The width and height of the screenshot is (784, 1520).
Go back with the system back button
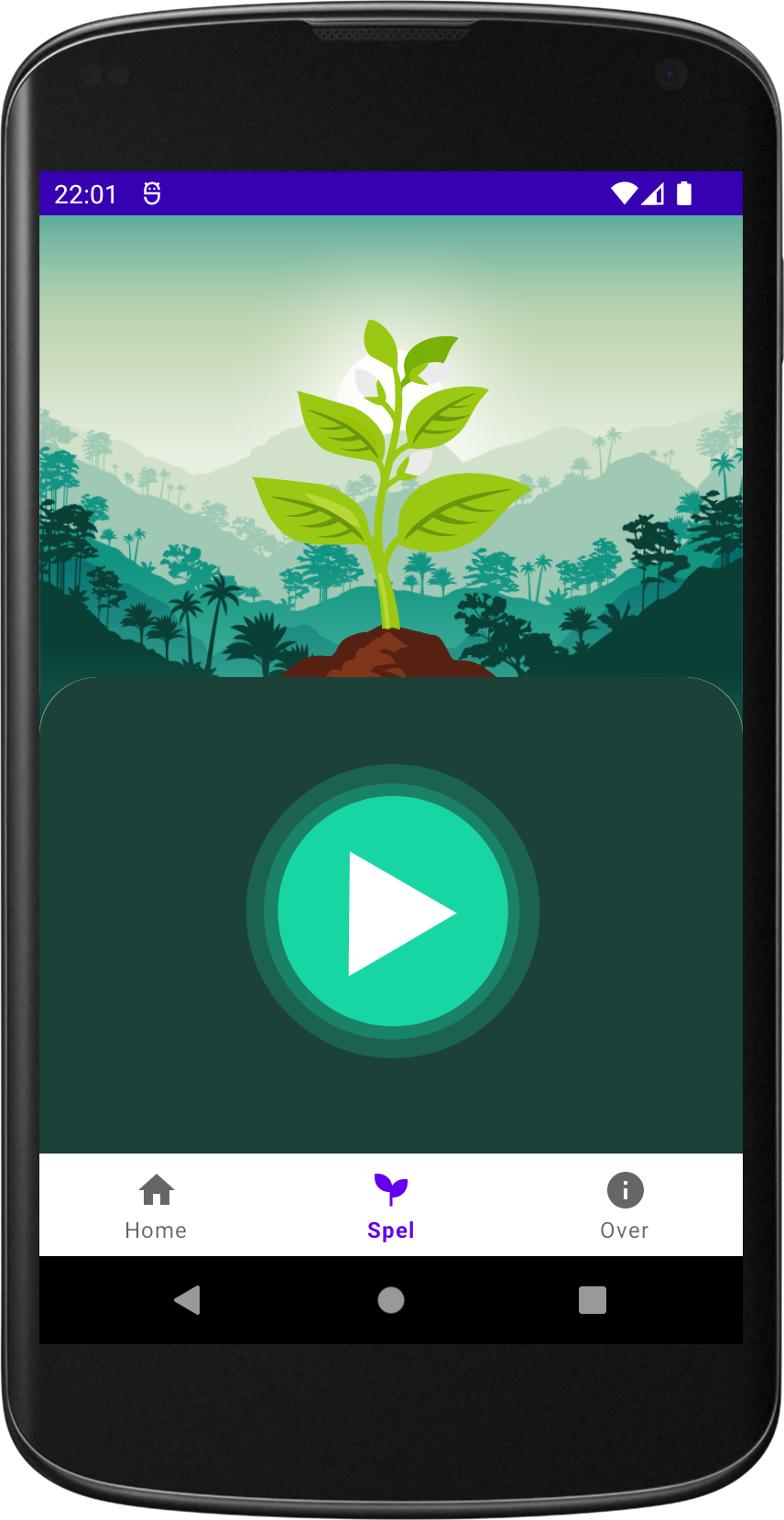(188, 1299)
